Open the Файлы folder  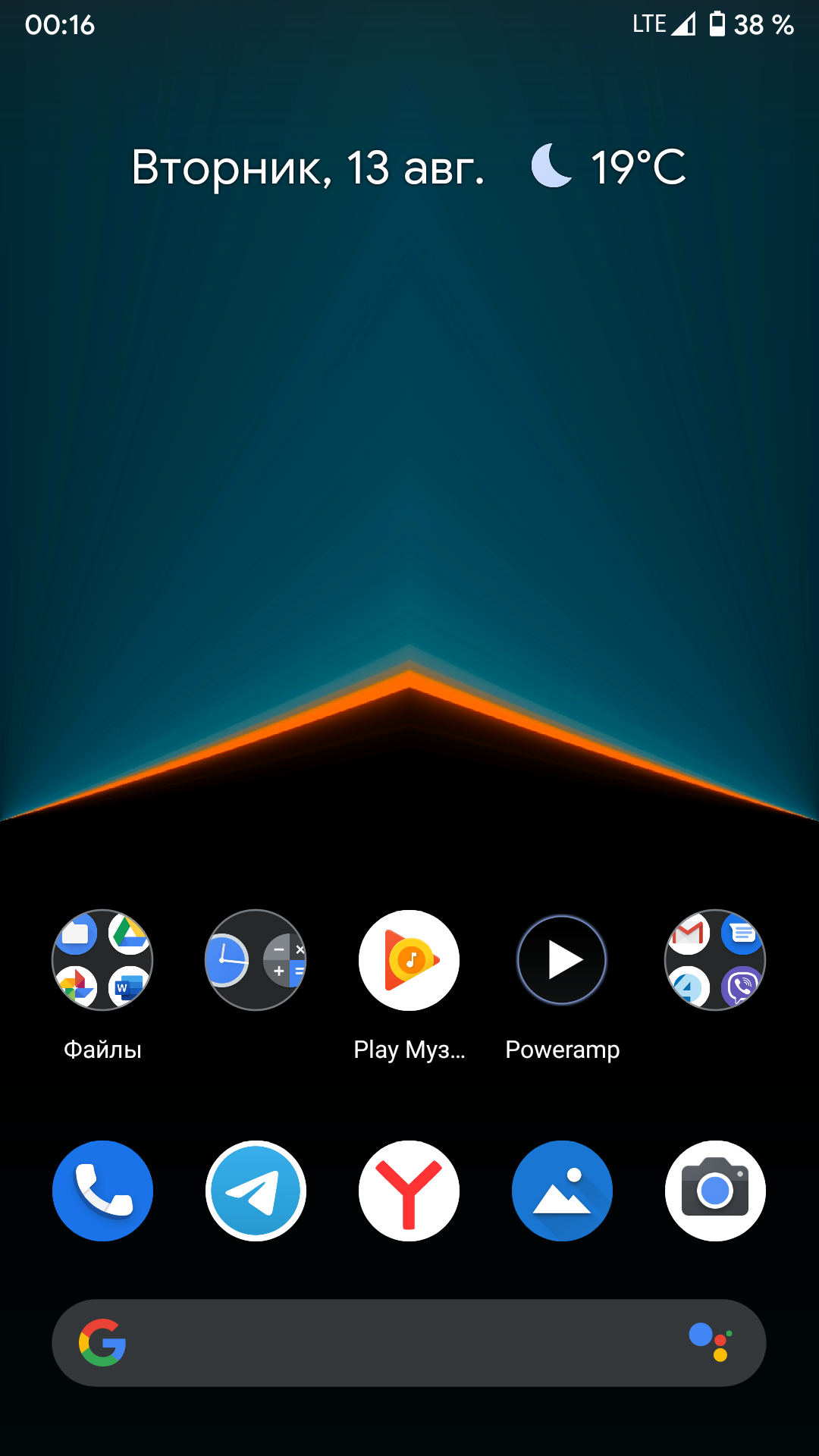pos(102,960)
